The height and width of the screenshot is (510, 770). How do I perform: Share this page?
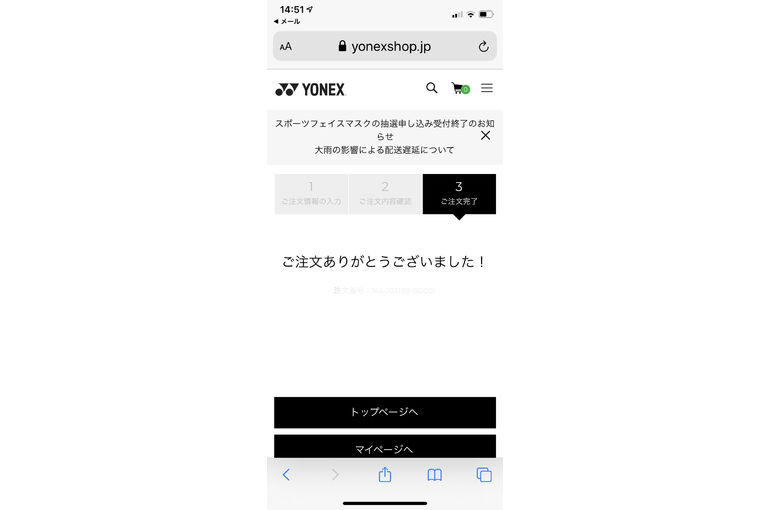(385, 475)
